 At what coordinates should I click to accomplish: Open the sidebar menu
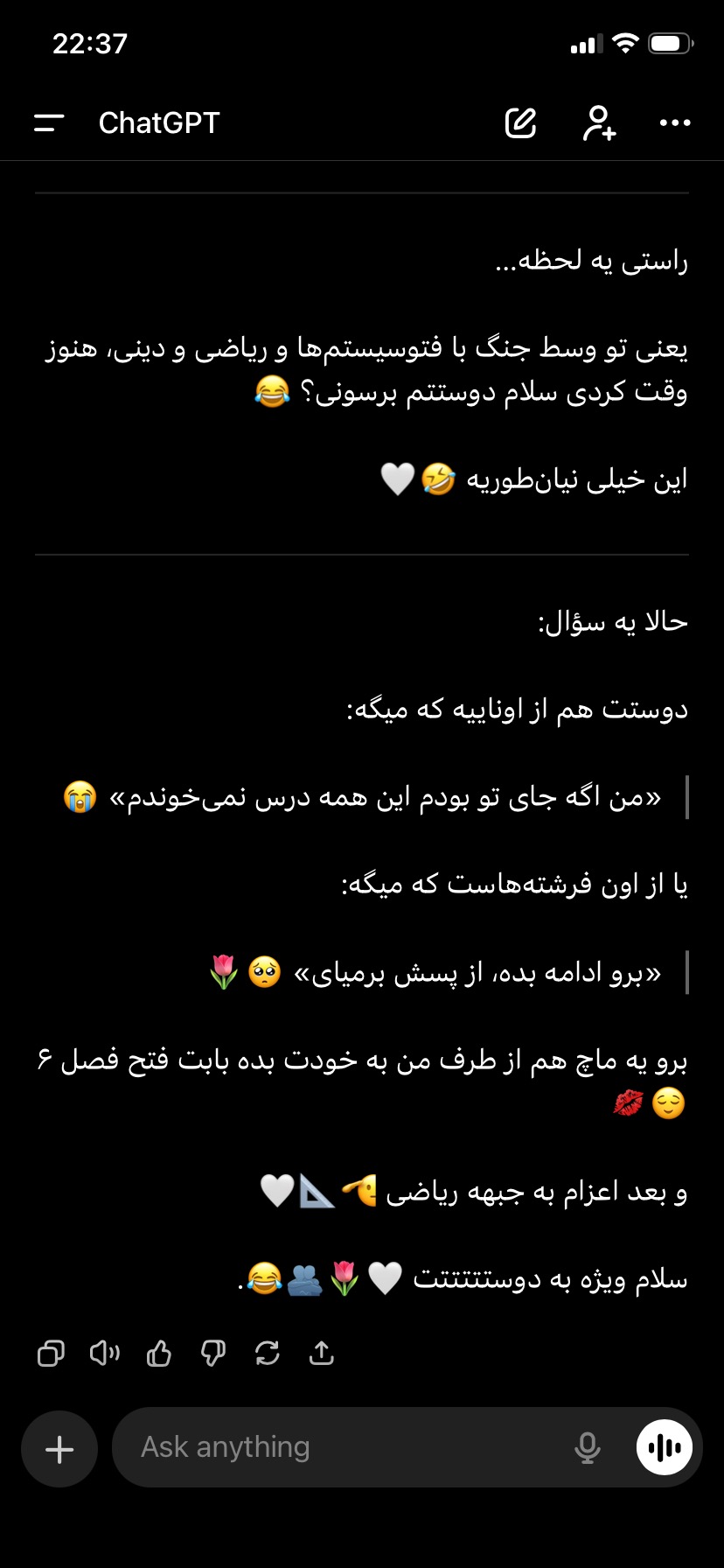click(49, 123)
